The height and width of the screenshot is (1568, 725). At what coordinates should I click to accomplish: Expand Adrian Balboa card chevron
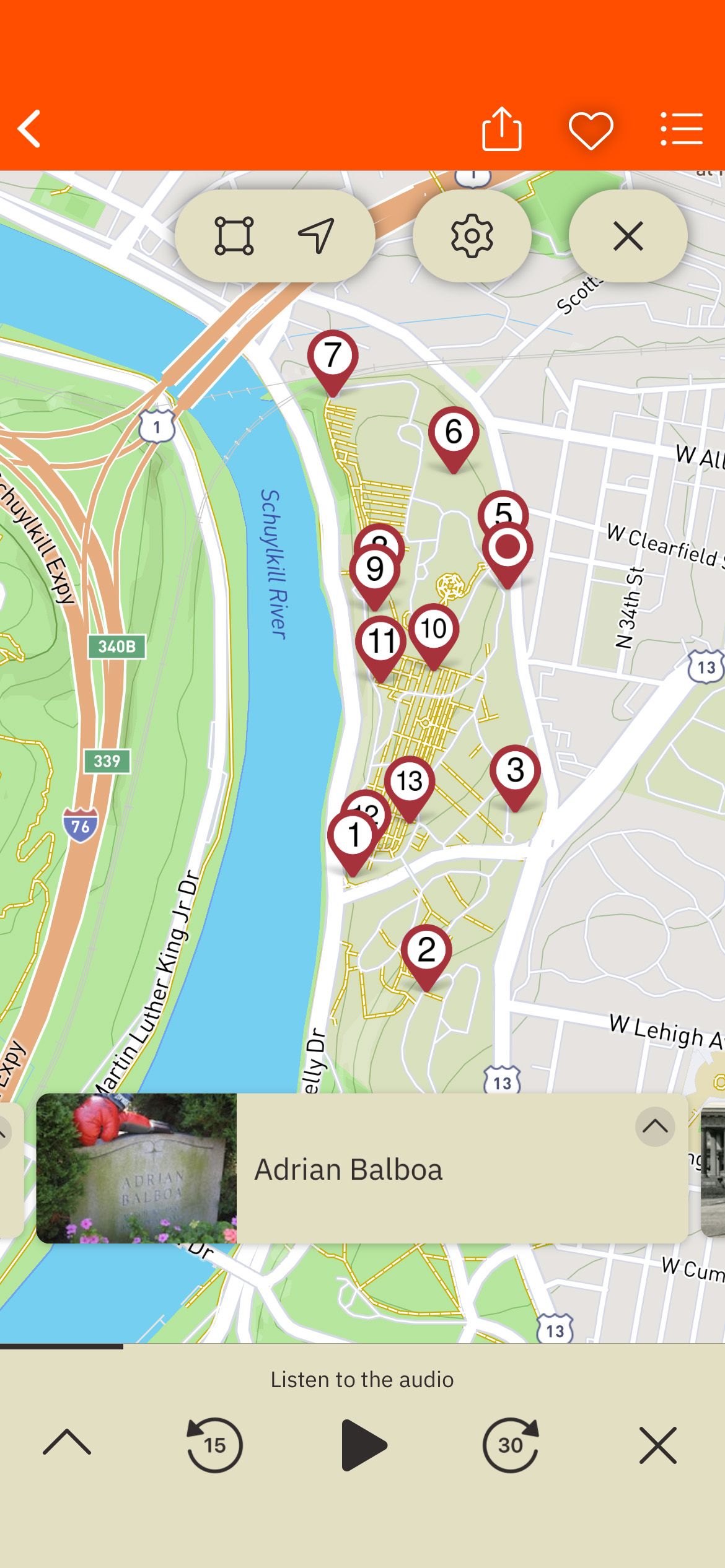pyautogui.click(x=654, y=1126)
